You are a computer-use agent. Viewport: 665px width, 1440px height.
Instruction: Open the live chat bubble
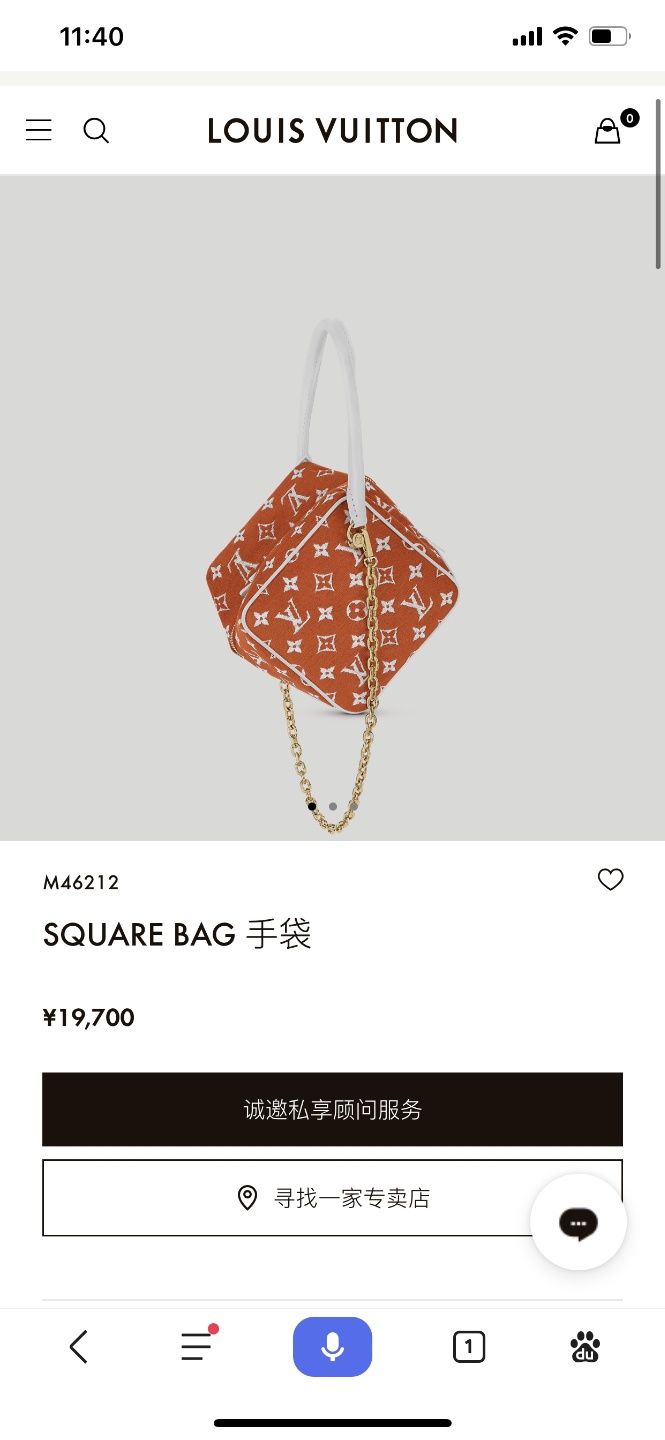click(578, 1222)
